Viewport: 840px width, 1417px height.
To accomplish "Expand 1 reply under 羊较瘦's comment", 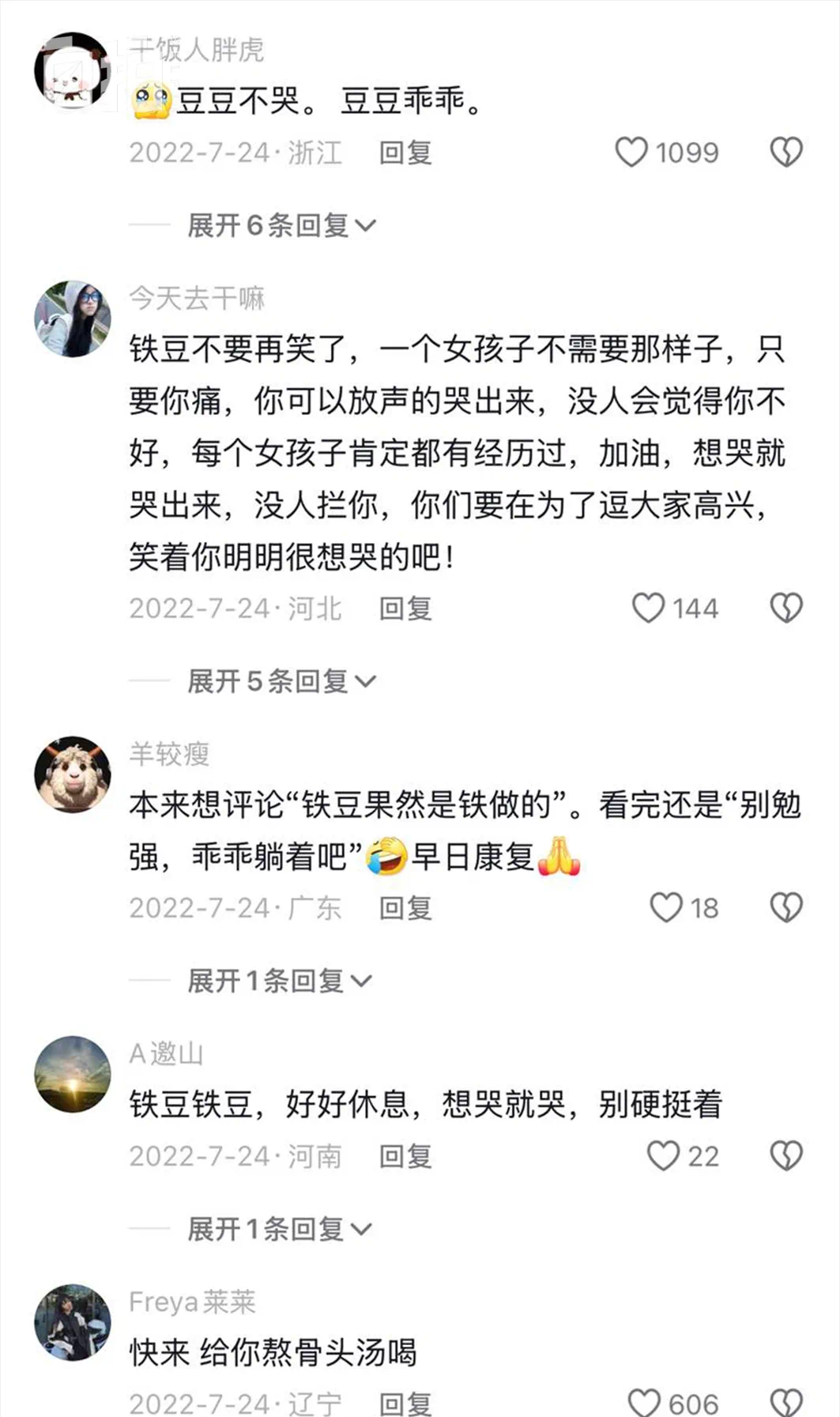I will point(278,982).
